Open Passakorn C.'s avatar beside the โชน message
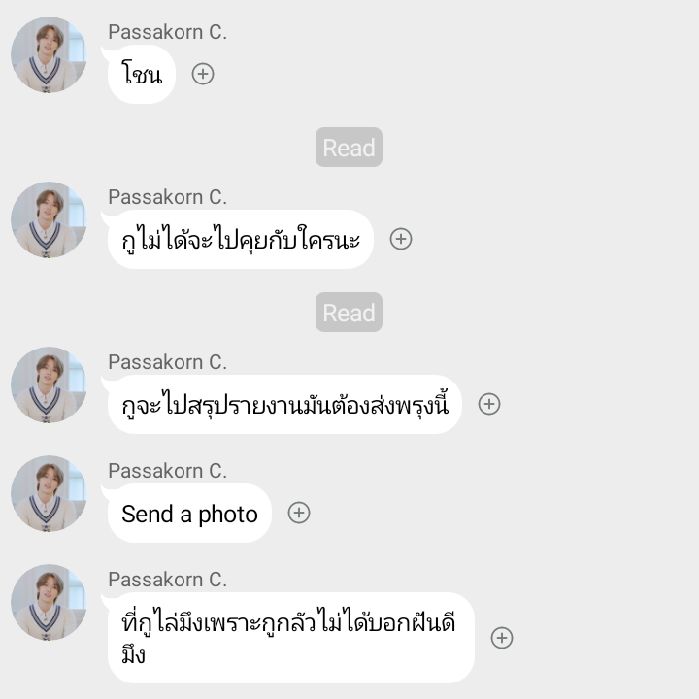Screen dimensions: 699x699 point(49,55)
